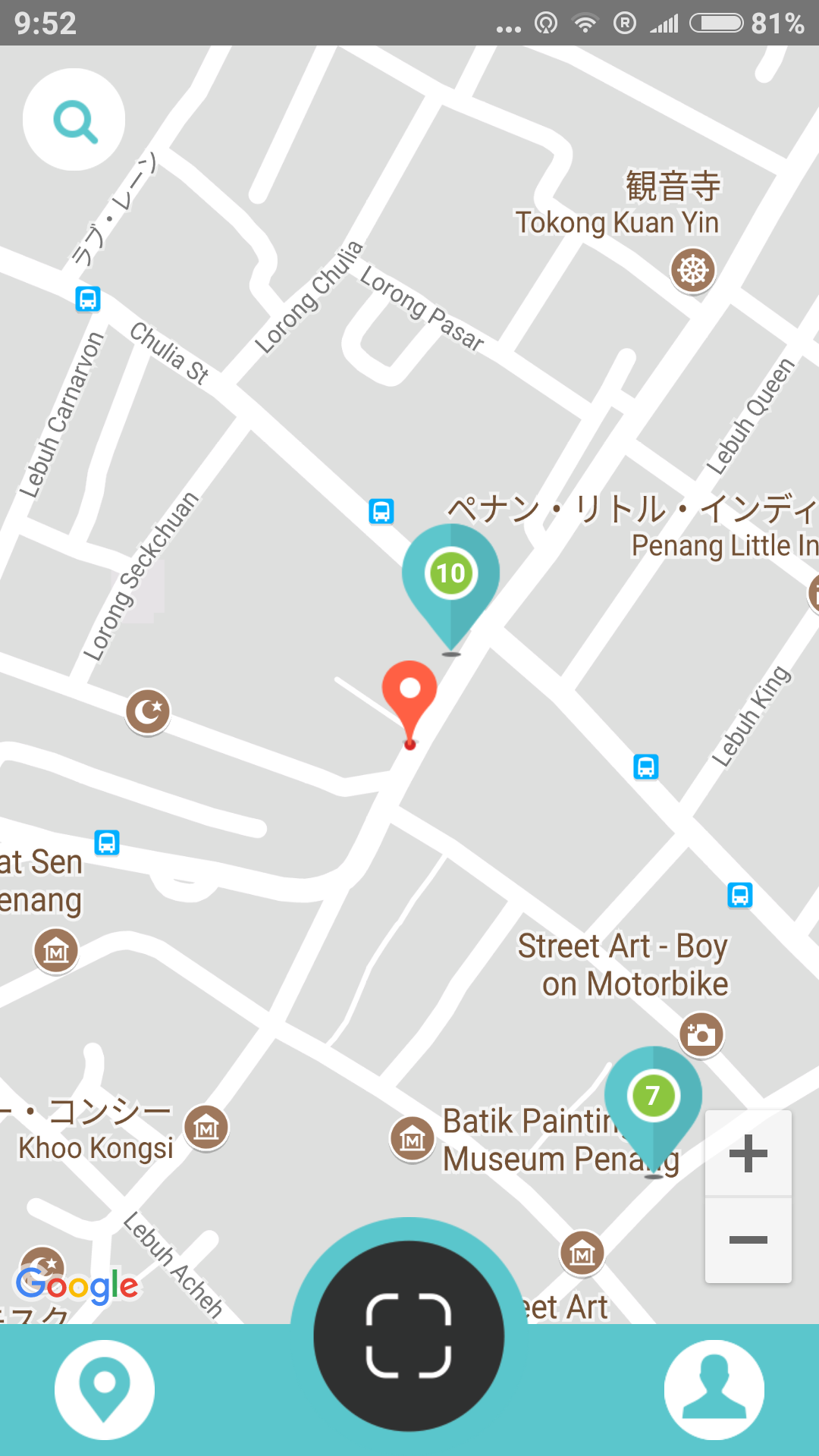The width and height of the screenshot is (819, 1456).
Task: Zoom in with the plus button
Action: pyautogui.click(x=748, y=1153)
